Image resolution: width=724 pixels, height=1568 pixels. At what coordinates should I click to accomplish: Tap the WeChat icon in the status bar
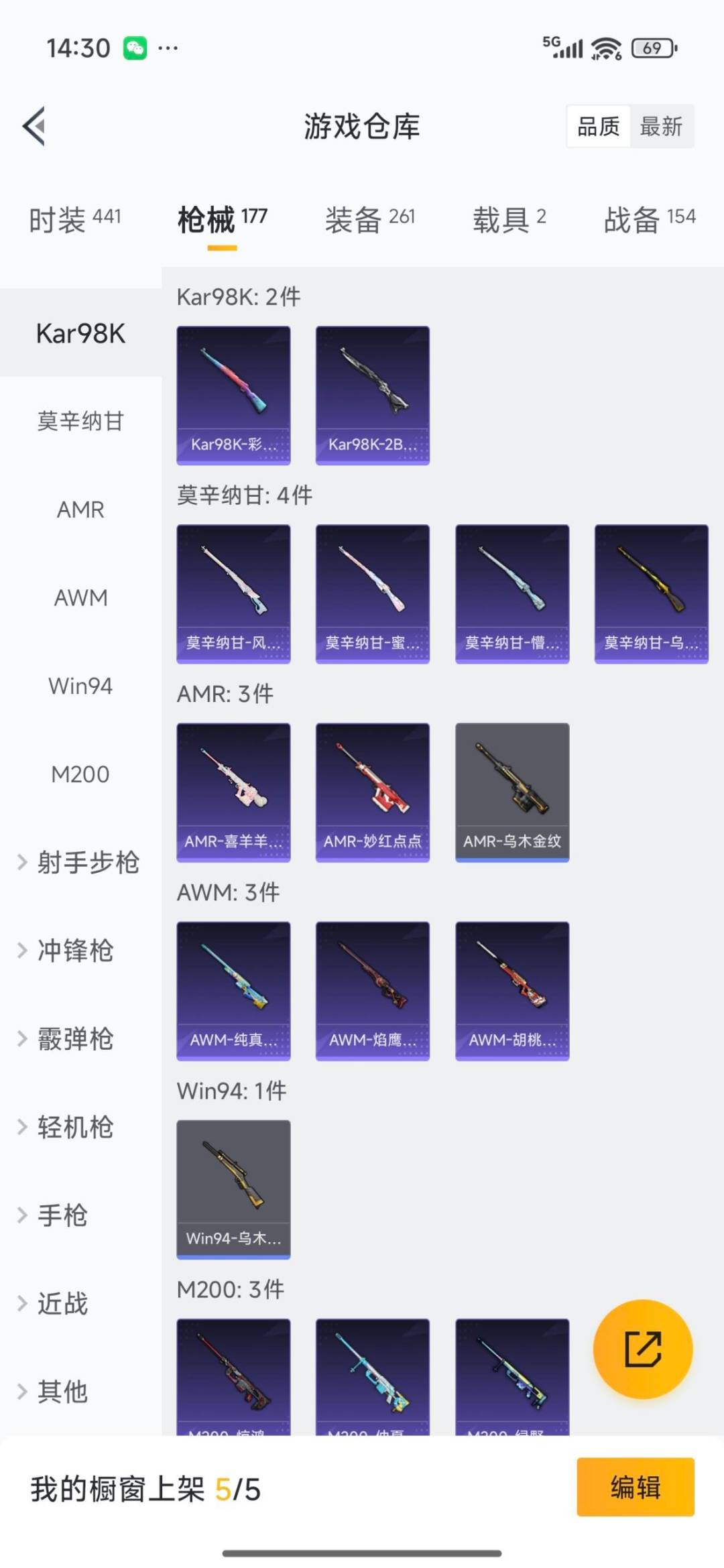tap(136, 48)
